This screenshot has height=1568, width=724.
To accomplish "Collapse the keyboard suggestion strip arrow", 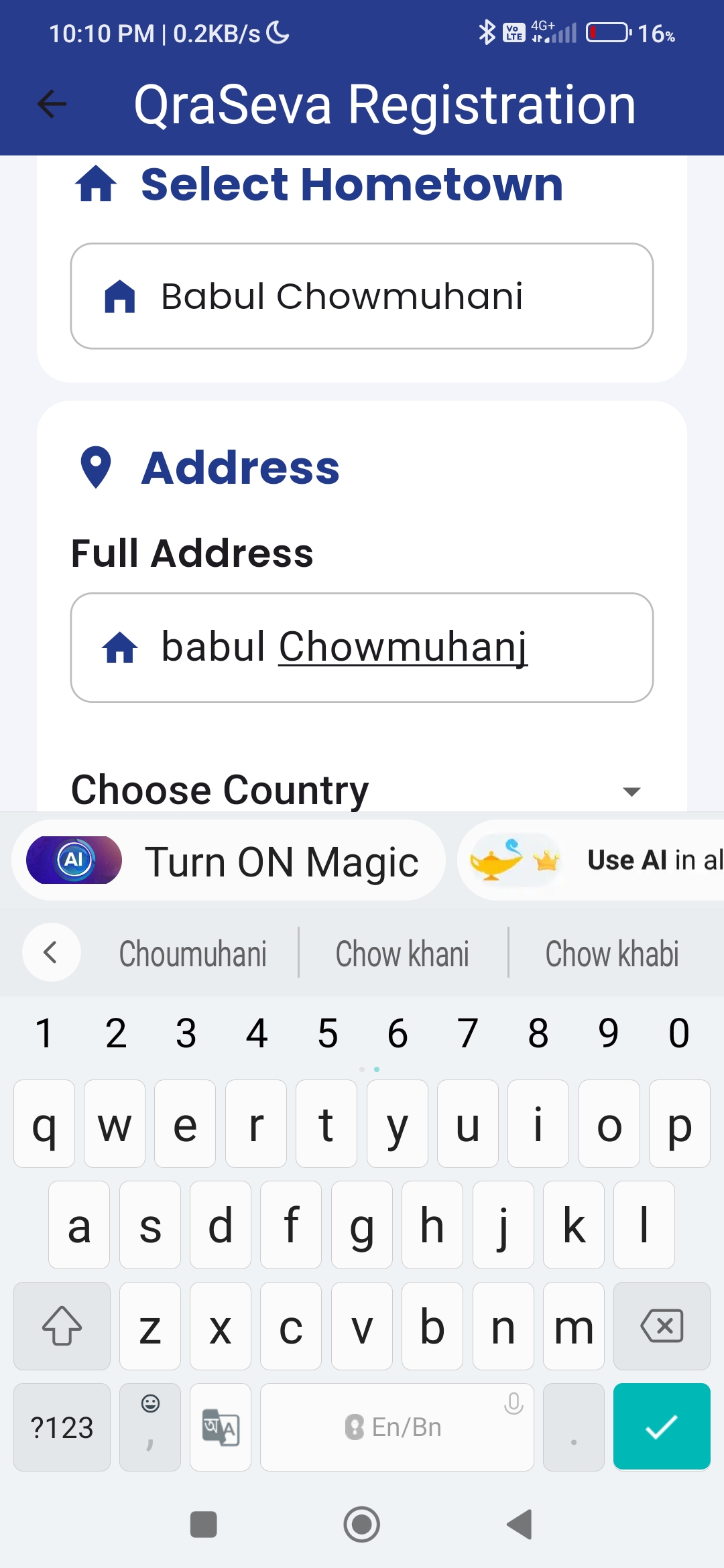I will [51, 952].
